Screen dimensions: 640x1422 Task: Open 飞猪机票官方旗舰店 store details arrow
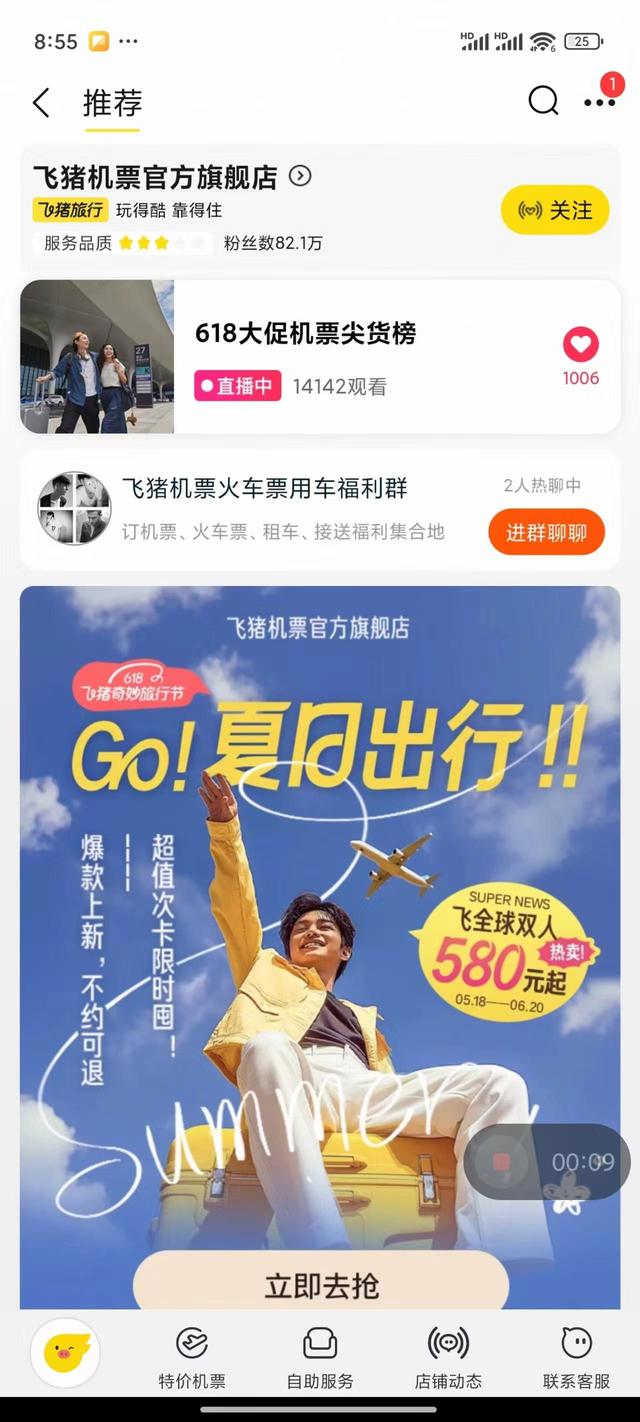[300, 177]
